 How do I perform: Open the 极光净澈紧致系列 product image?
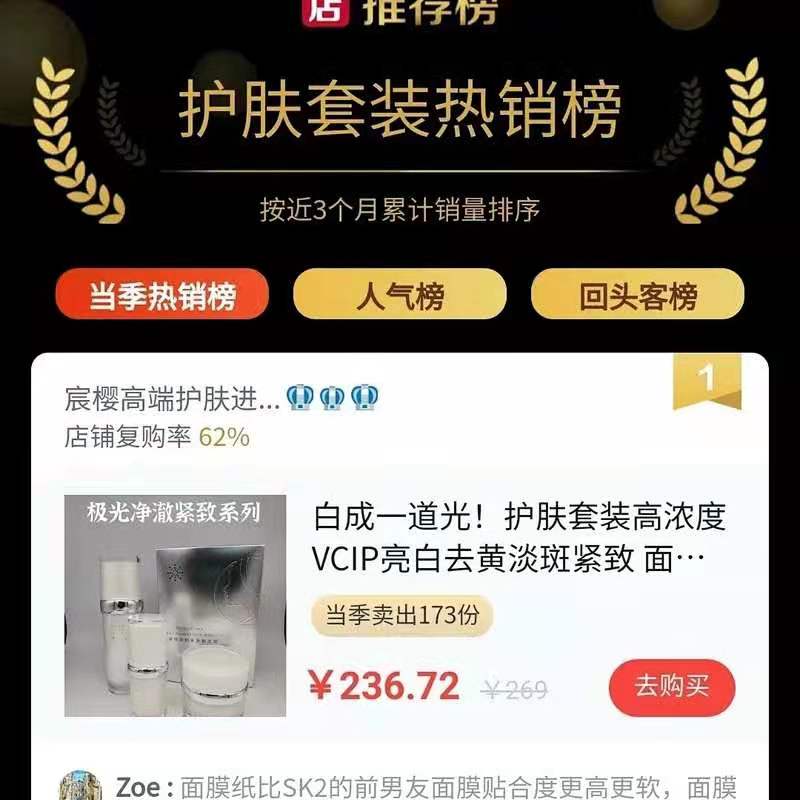point(175,605)
